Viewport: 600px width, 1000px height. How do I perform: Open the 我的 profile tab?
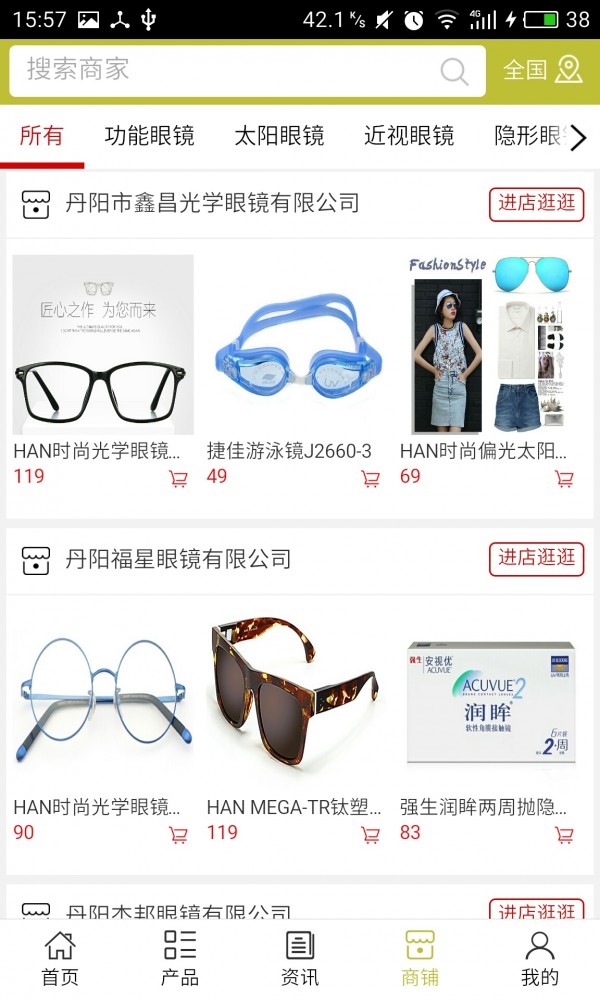point(540,958)
